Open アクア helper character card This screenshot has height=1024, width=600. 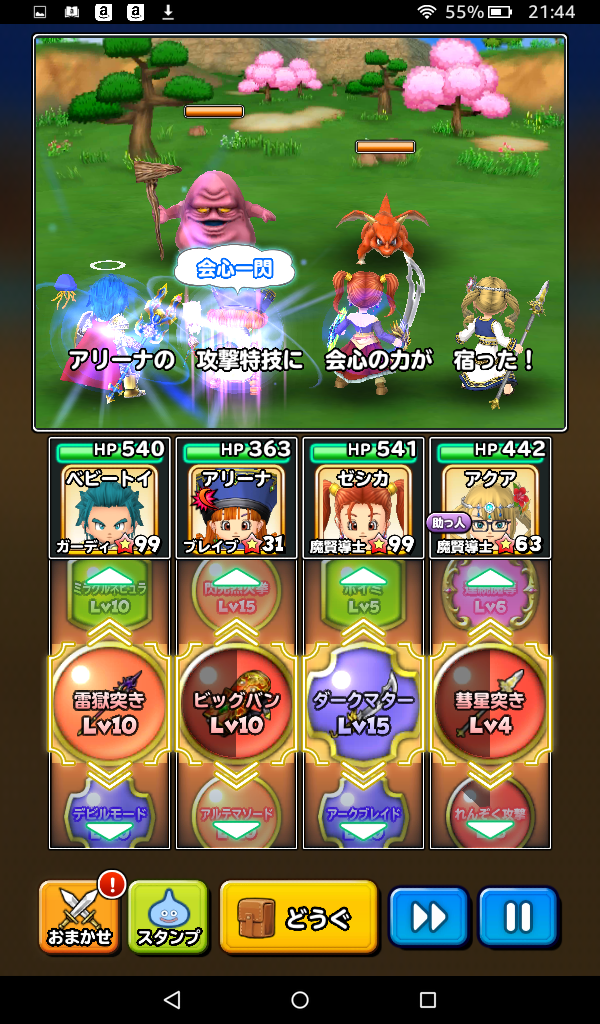491,498
